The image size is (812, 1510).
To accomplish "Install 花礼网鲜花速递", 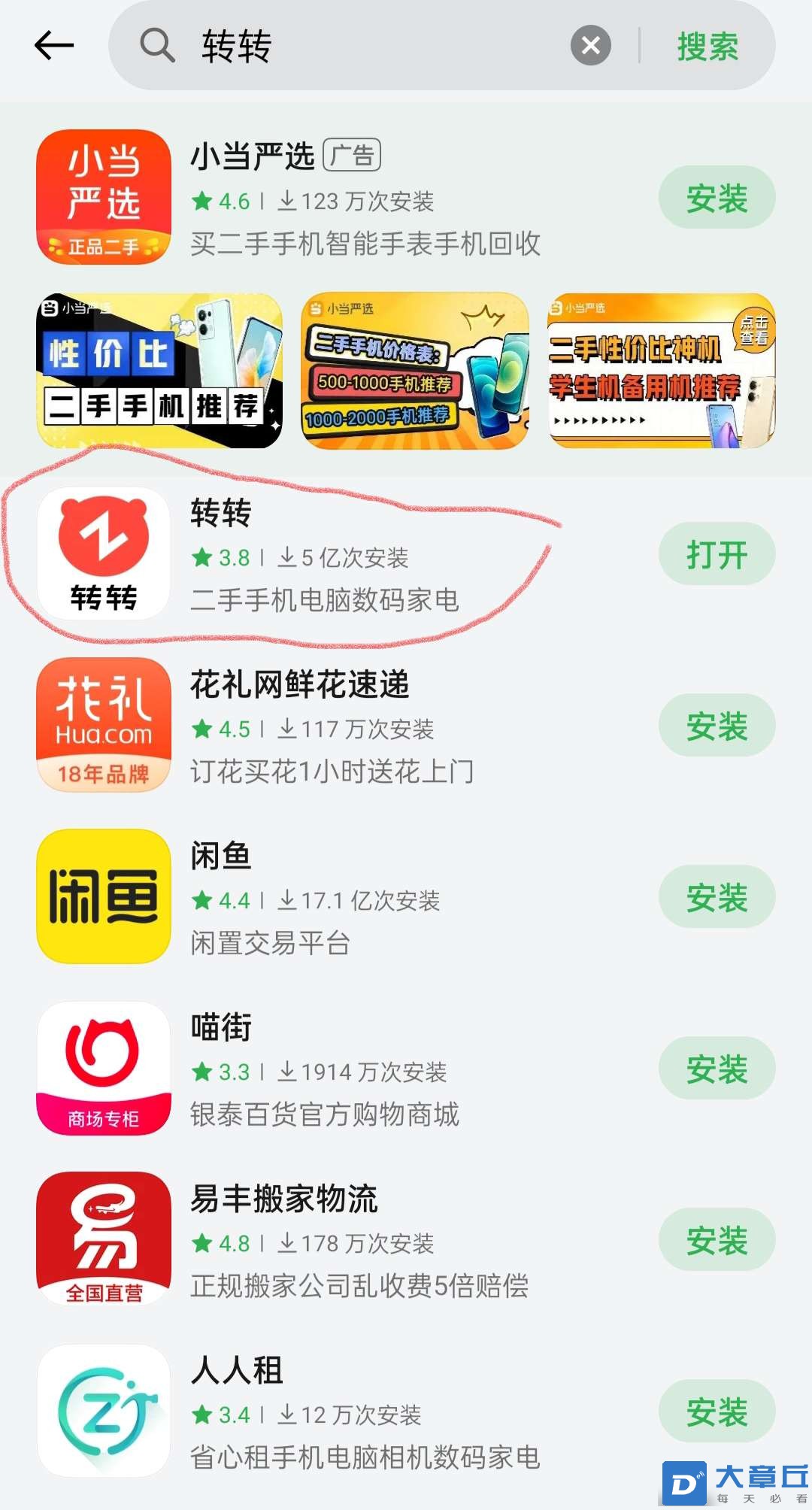I will tap(717, 726).
